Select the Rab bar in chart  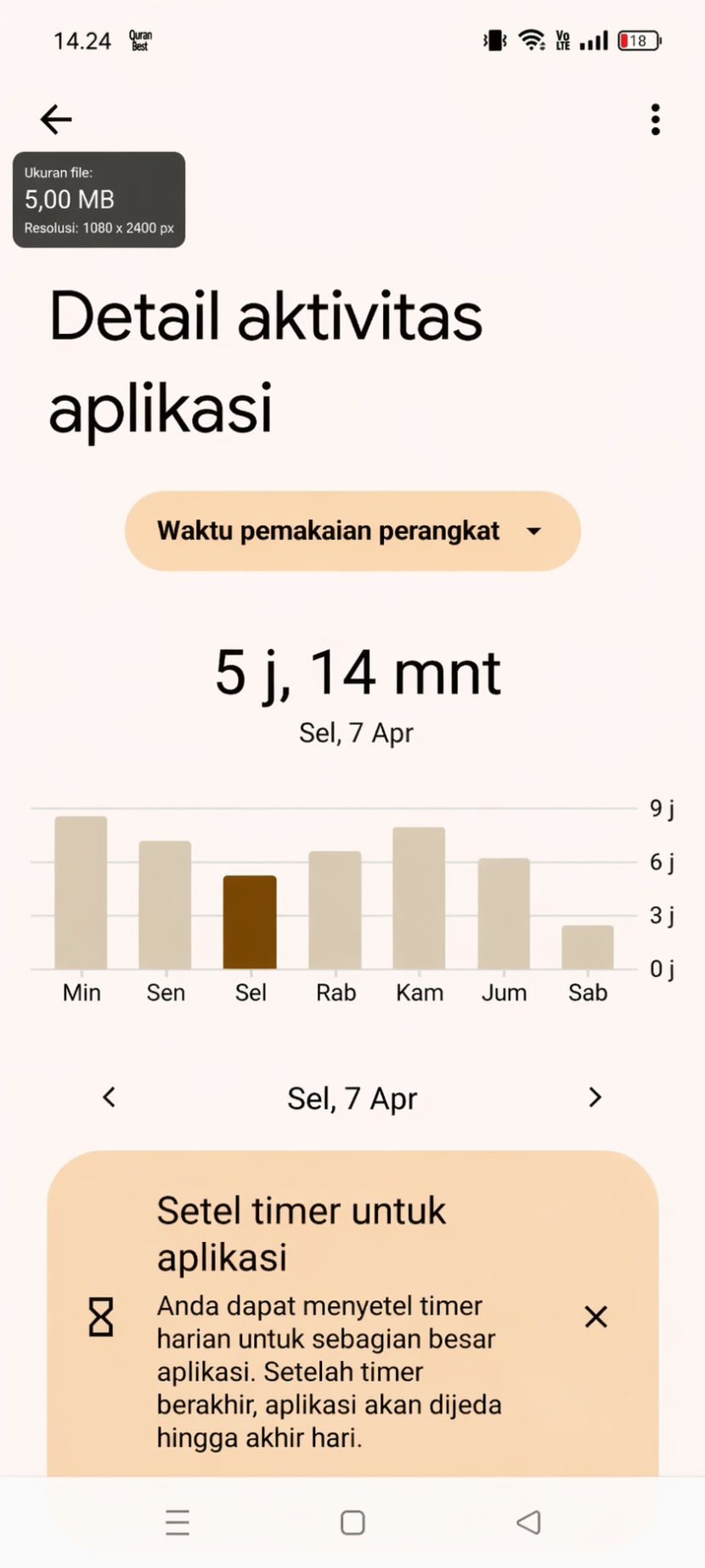coord(335,910)
